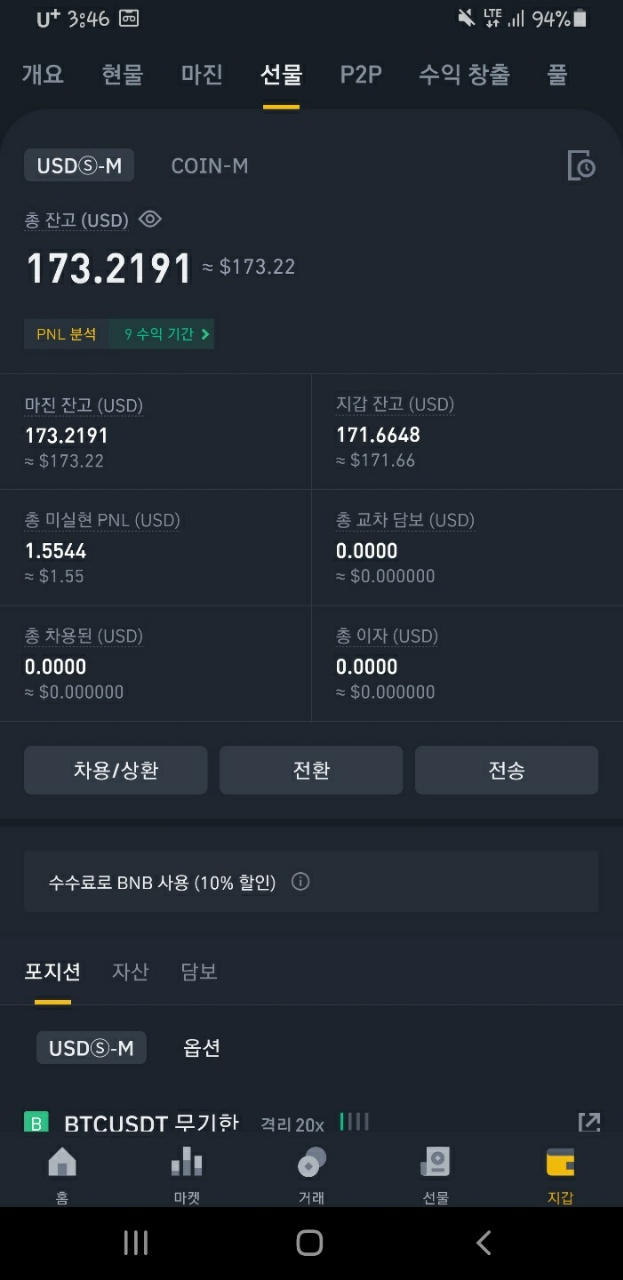This screenshot has width=623, height=1280.
Task: Go to the 홈 bottom tab
Action: point(62,1174)
